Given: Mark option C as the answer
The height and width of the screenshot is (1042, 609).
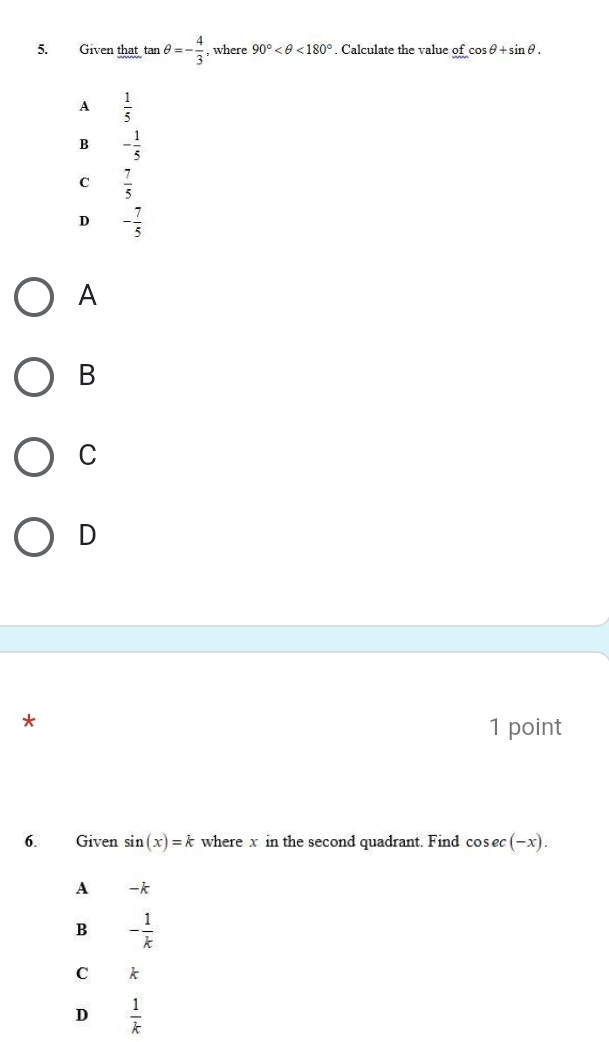Looking at the screenshot, I should pos(35,455).
